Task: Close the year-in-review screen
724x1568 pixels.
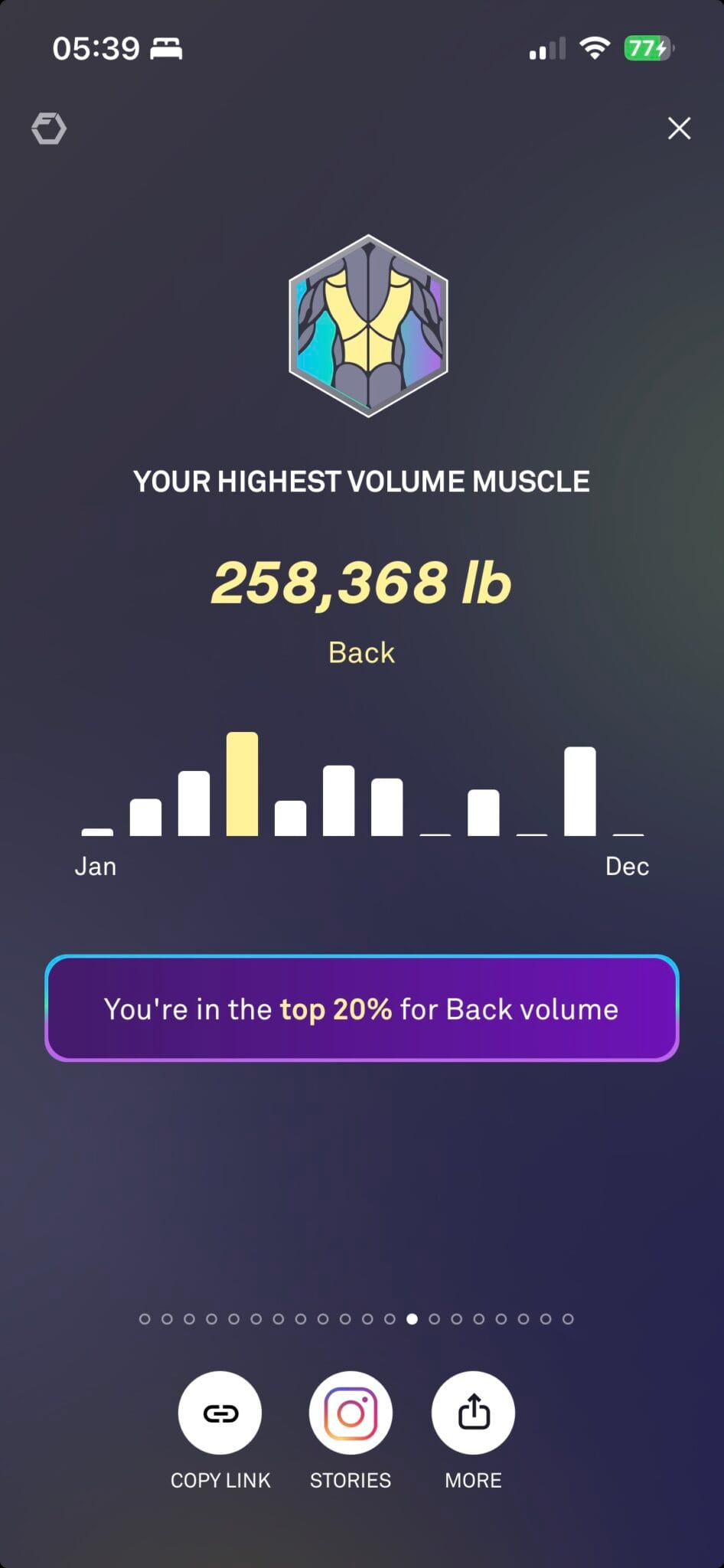Action: pos(679,128)
